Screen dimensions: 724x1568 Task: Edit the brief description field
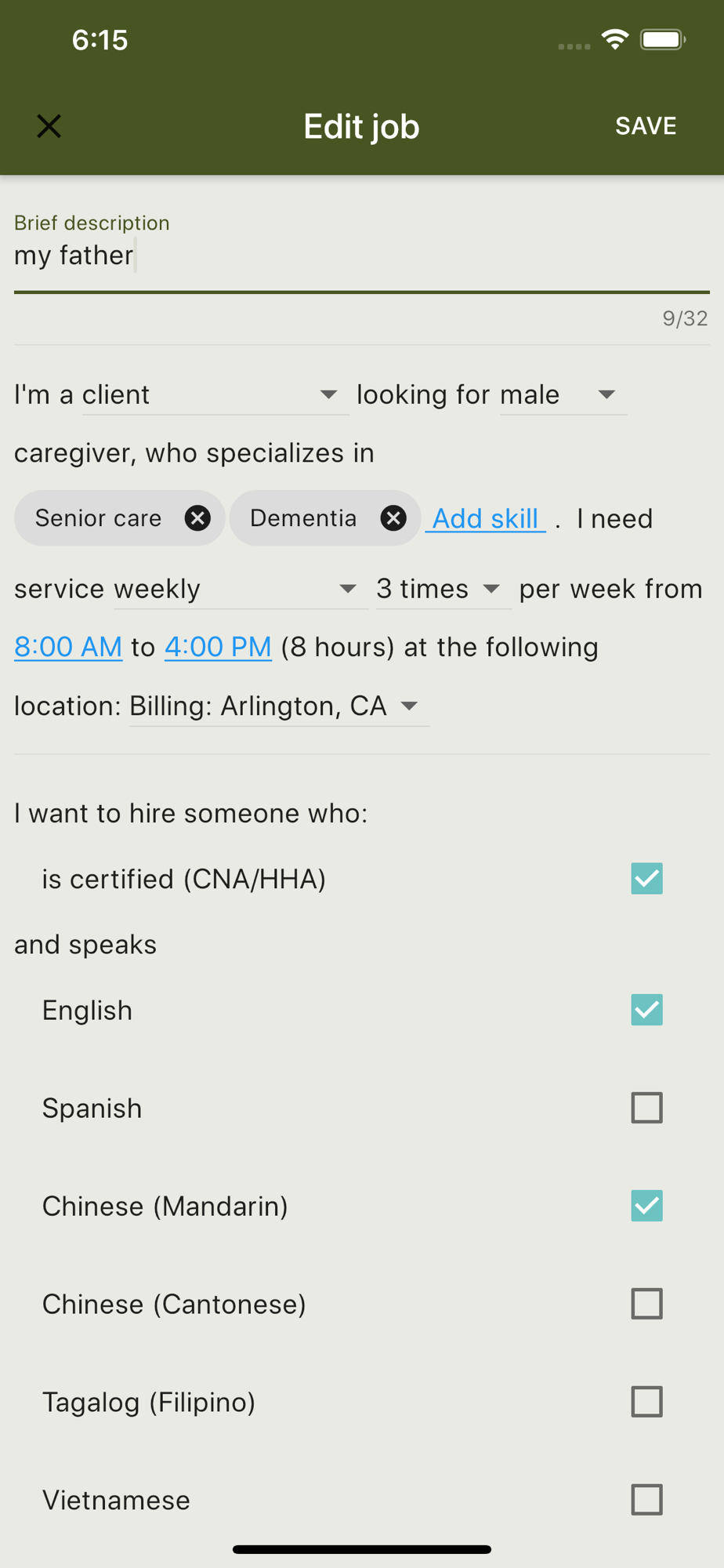(362, 256)
